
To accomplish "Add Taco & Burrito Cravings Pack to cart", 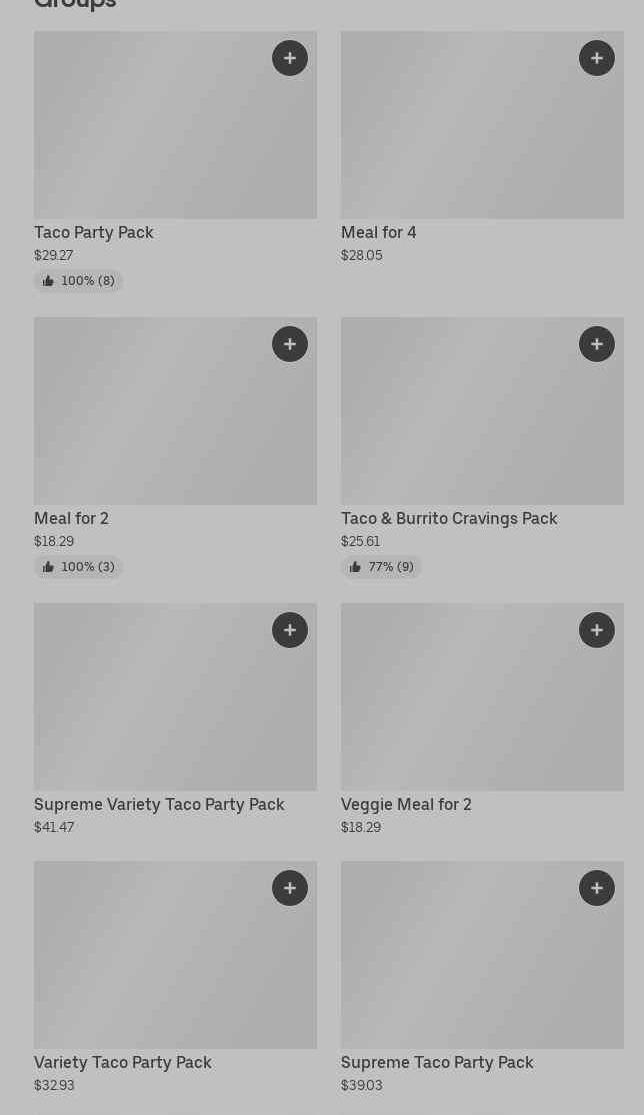I will tap(597, 344).
